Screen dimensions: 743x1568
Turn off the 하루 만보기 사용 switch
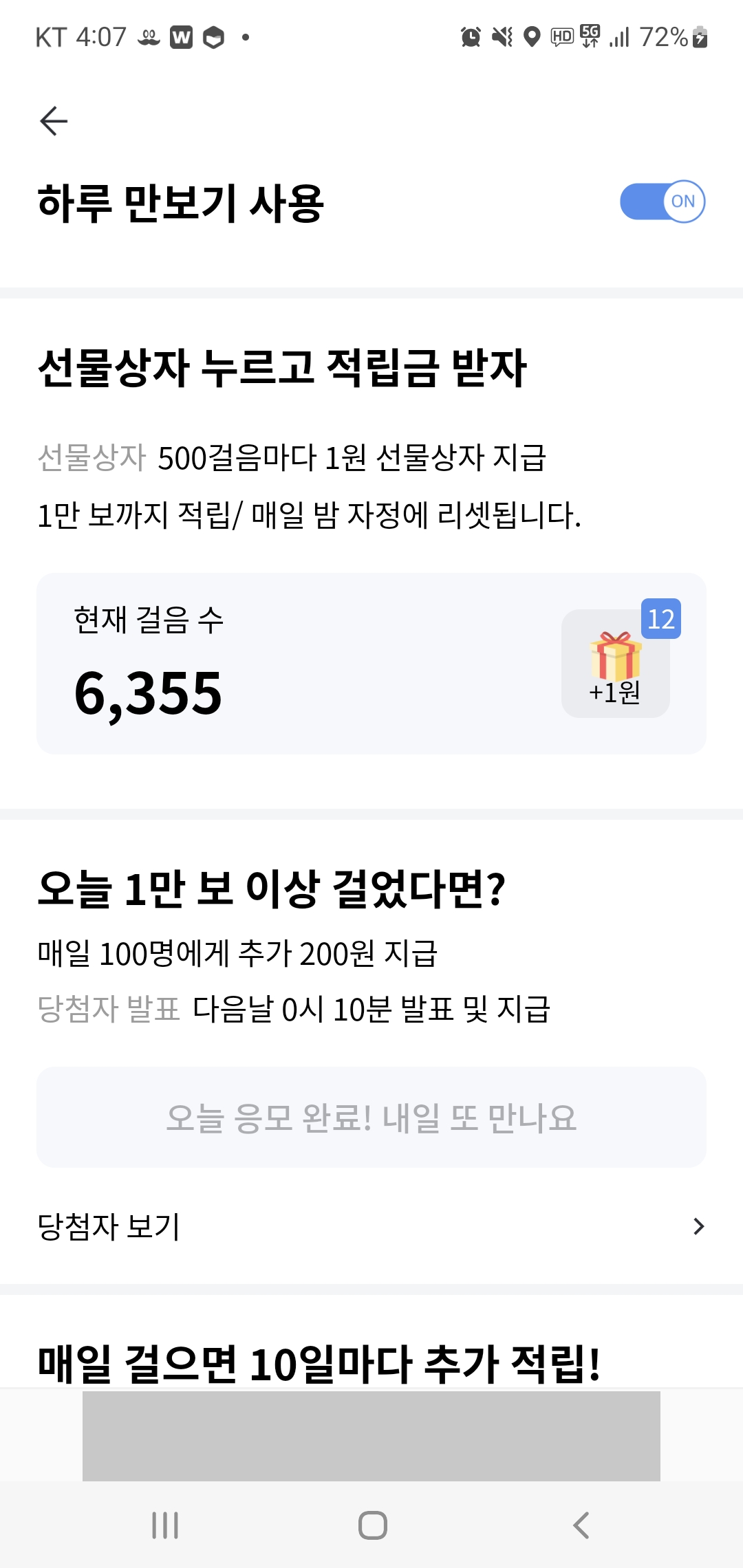click(663, 202)
